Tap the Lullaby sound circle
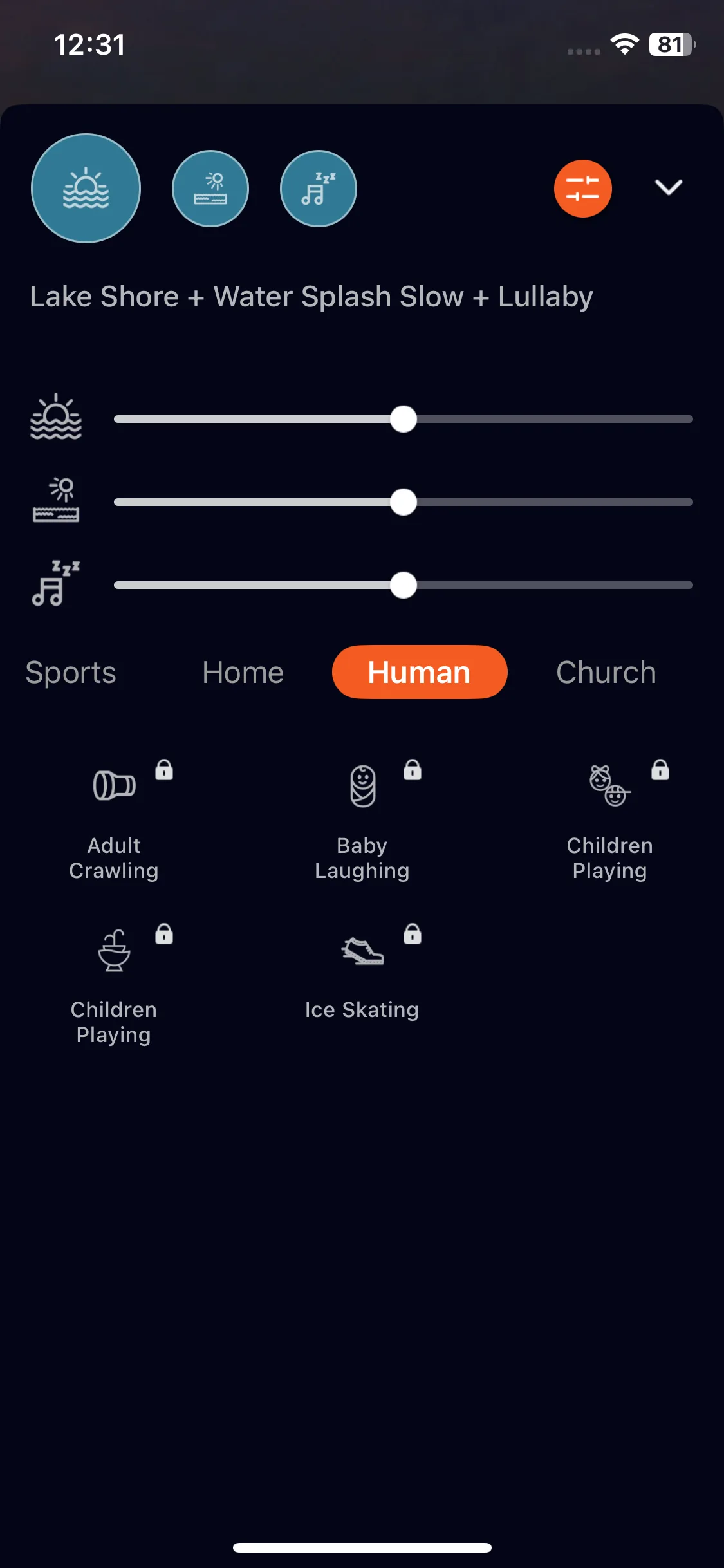 pos(319,189)
